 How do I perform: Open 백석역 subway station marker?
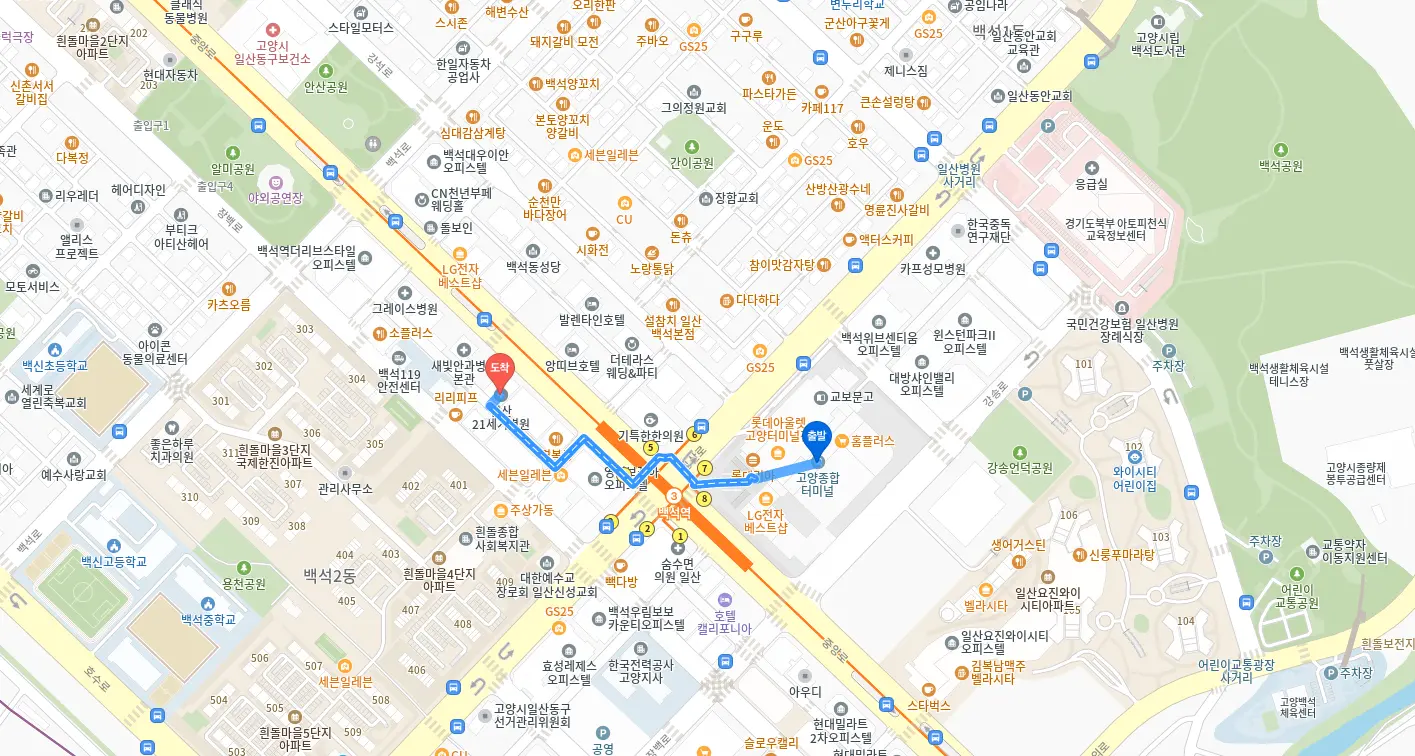click(x=675, y=496)
